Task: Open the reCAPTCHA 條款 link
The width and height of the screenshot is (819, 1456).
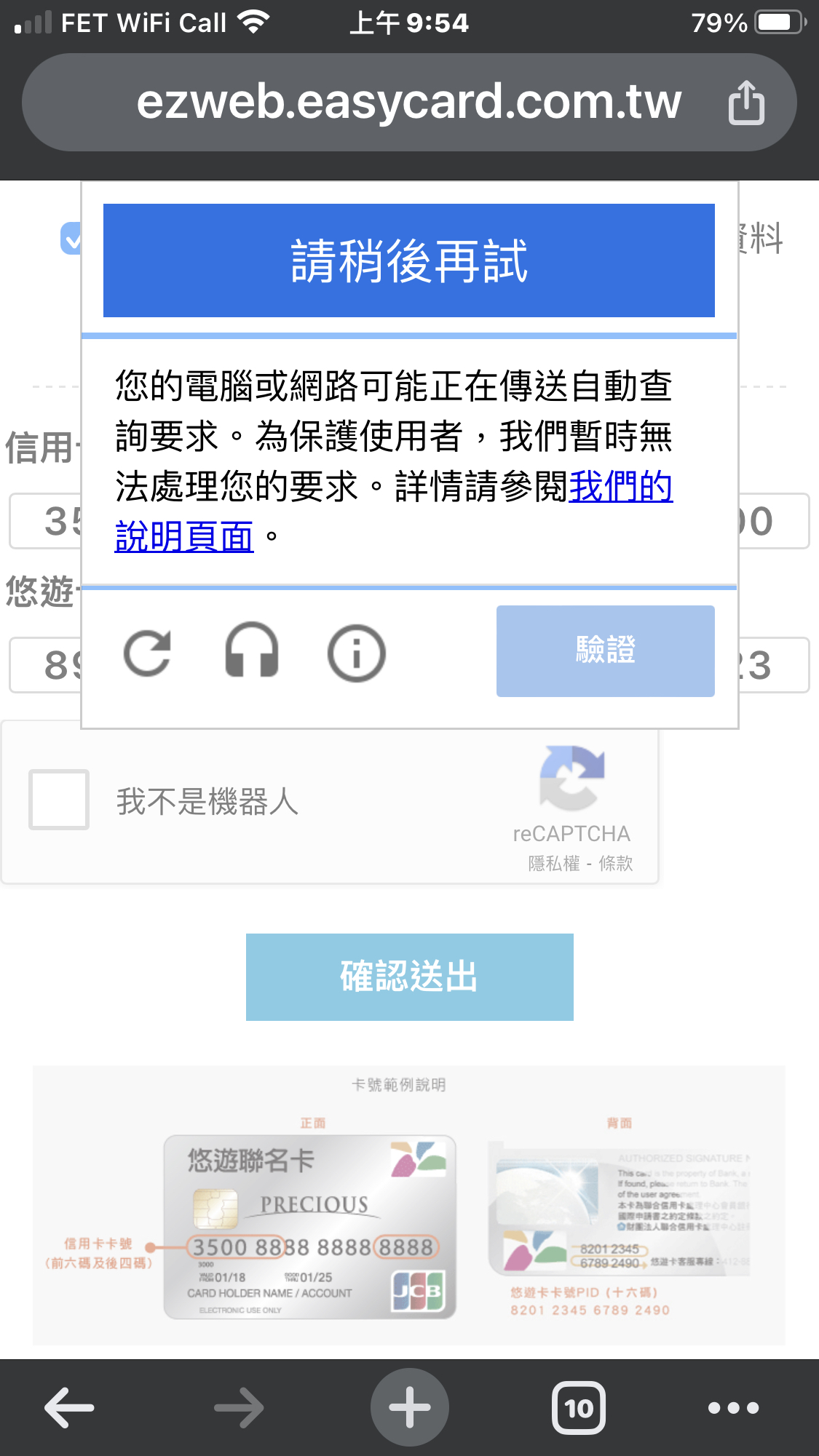Action: [616, 864]
